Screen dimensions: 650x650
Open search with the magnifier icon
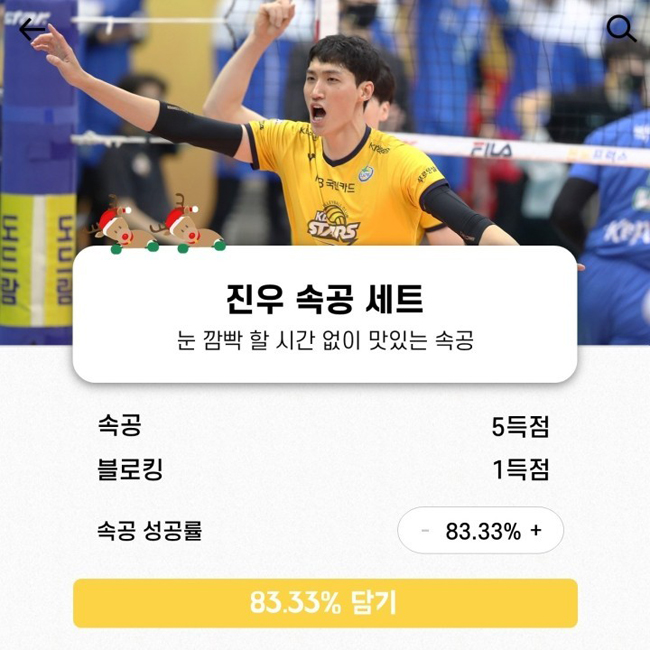pos(621,29)
